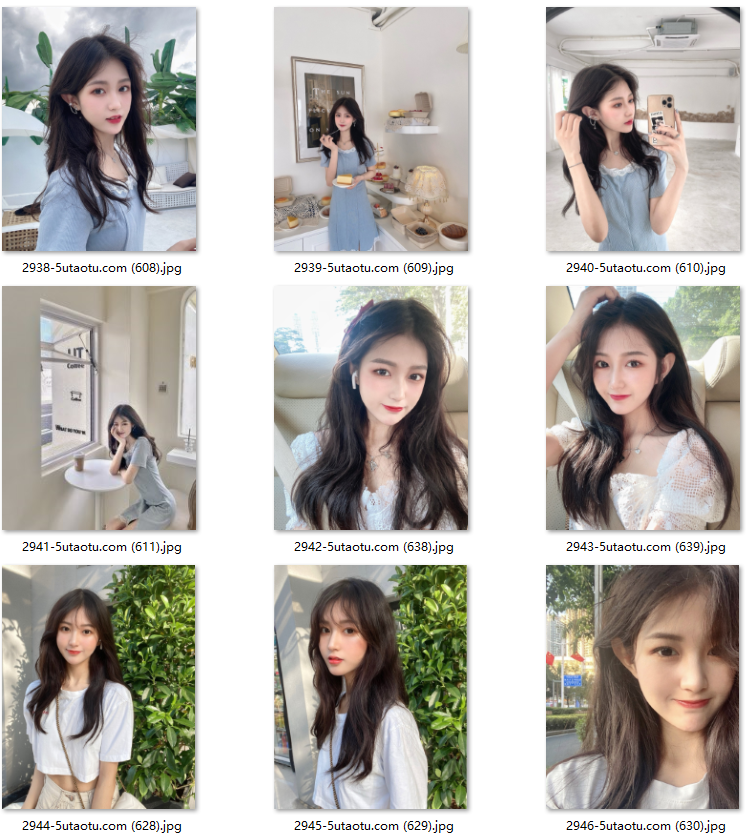Tap the 2941-5utaotu.com (611).jpg picture
The image size is (747, 835).
point(99,408)
